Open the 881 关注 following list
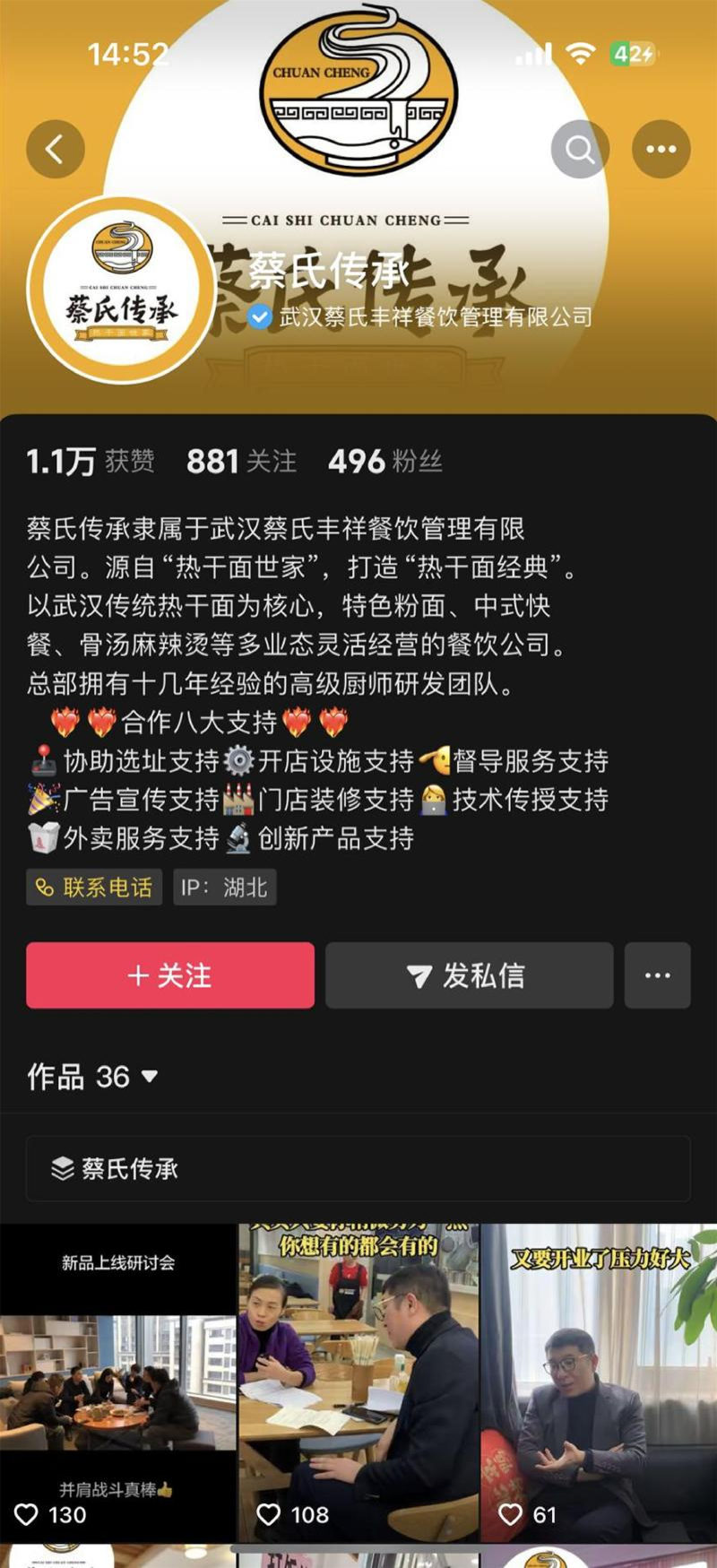This screenshot has width=717, height=1568. click(241, 462)
